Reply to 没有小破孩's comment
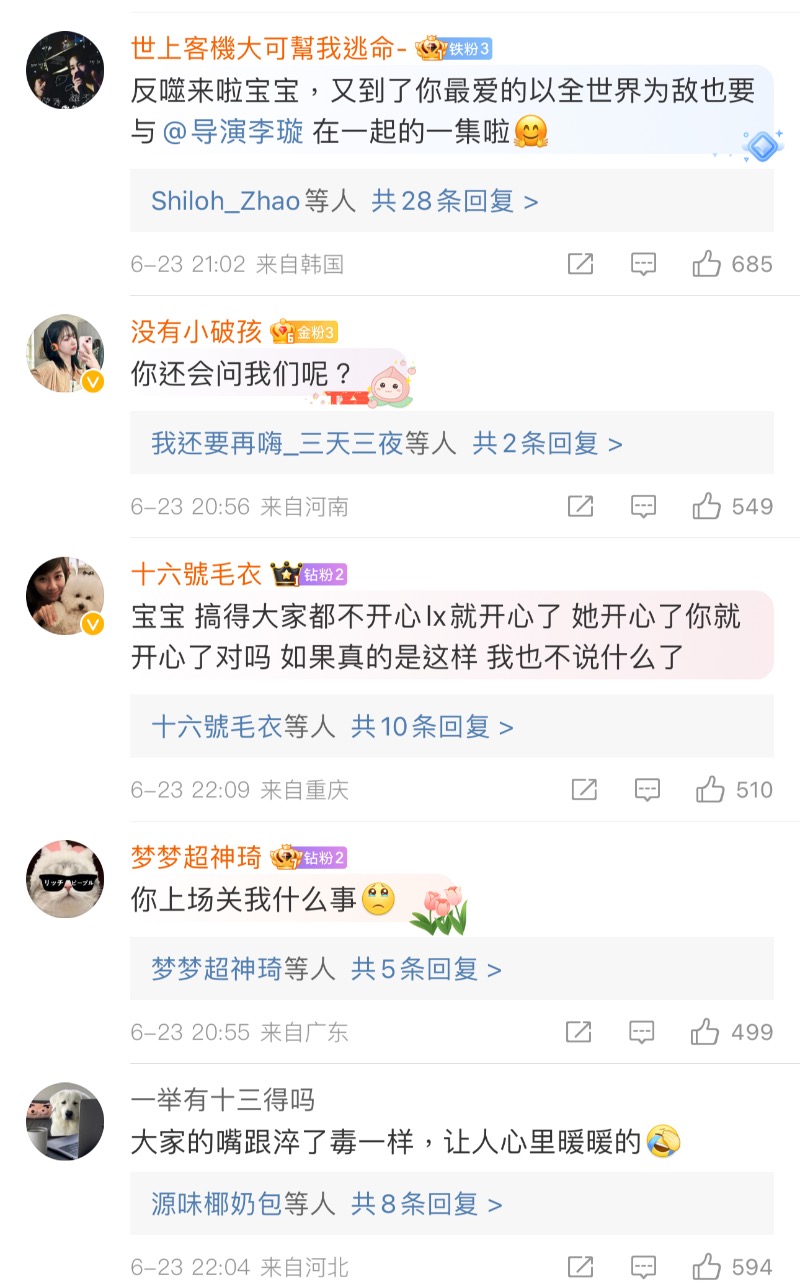 [x=643, y=506]
